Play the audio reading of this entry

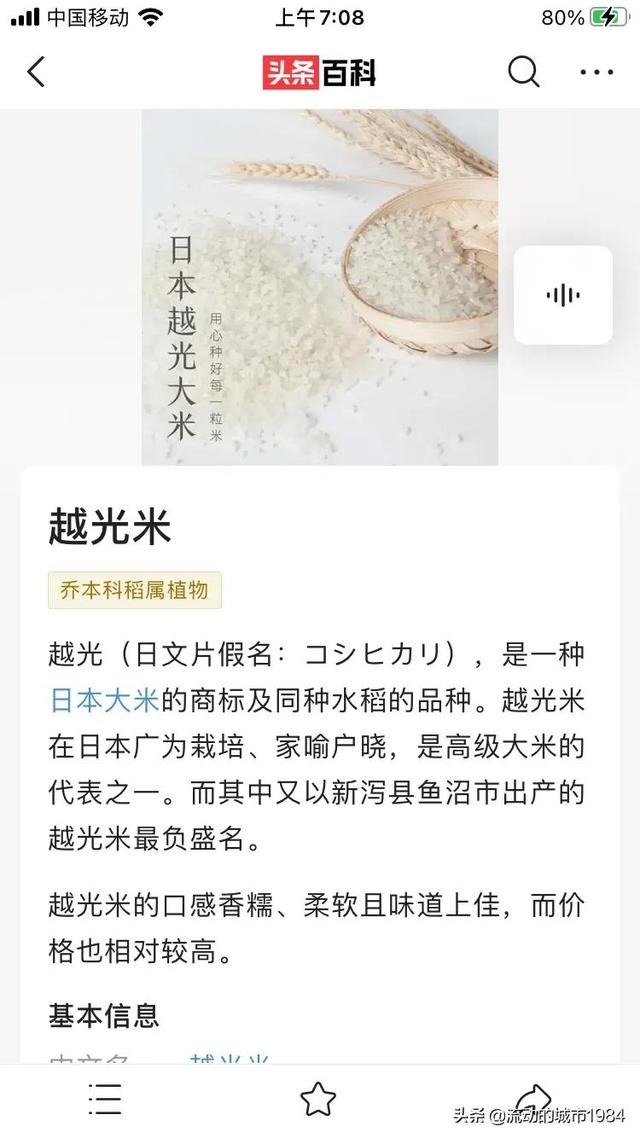click(563, 295)
